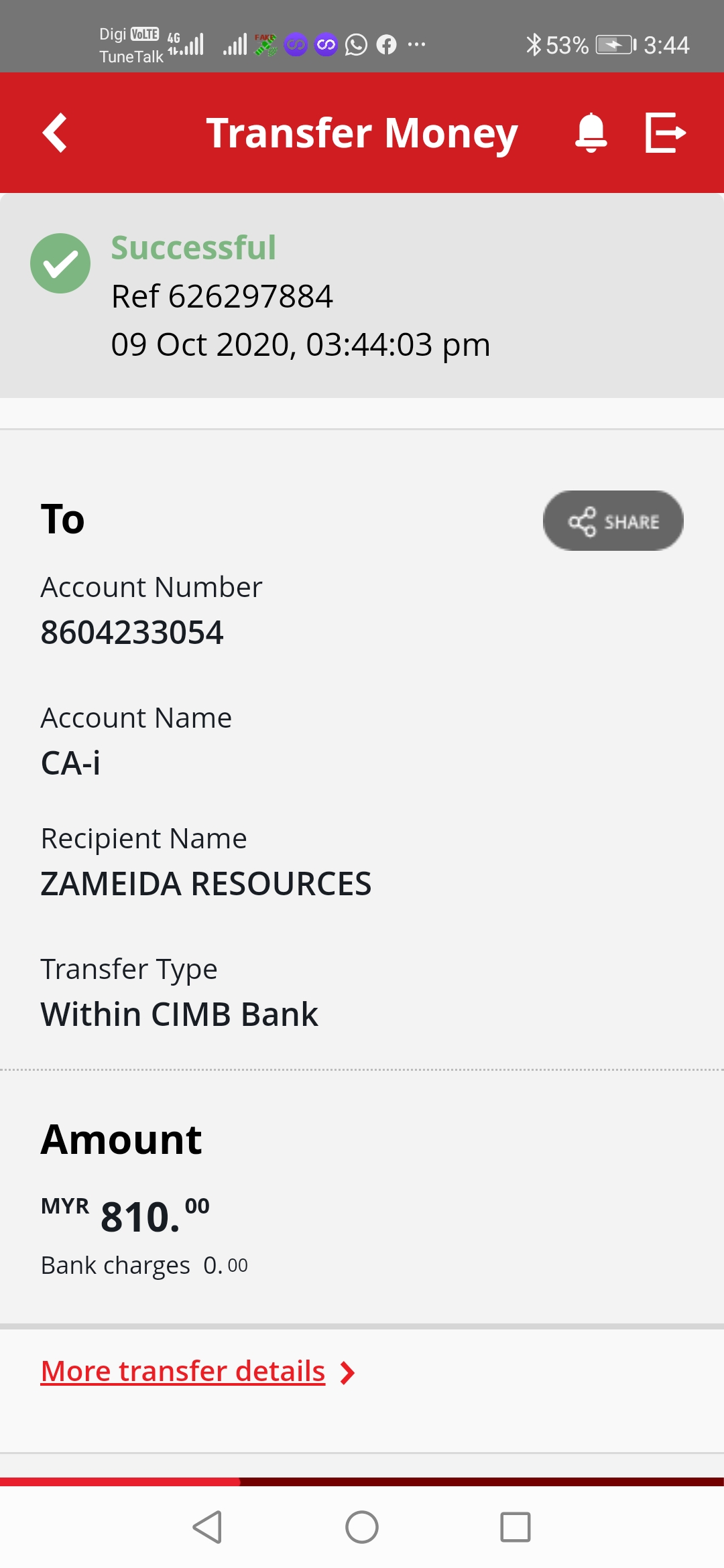This screenshot has width=724, height=1568.
Task: Tap the logout icon in header
Action: coord(665,133)
